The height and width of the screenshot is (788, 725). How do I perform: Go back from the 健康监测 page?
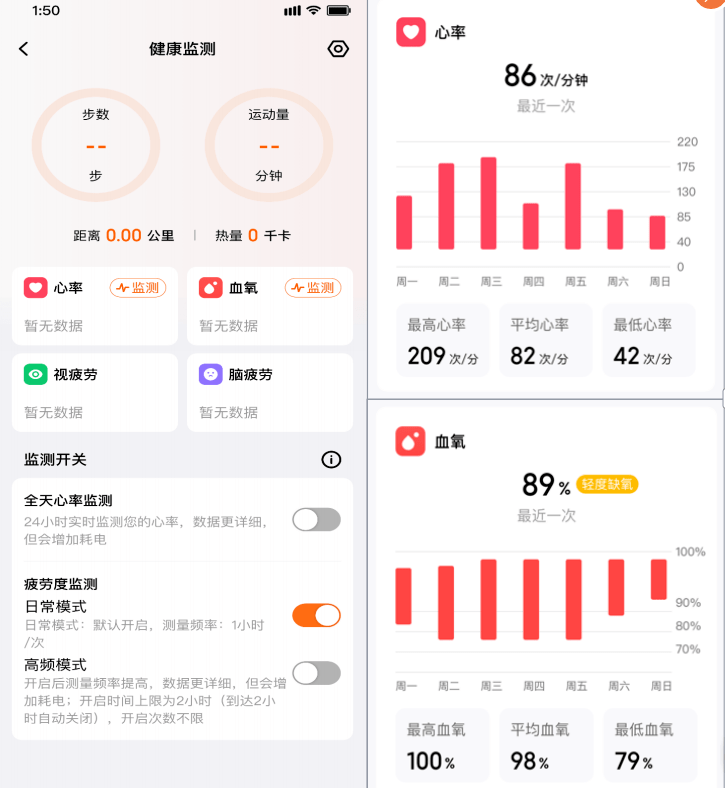click(x=24, y=49)
